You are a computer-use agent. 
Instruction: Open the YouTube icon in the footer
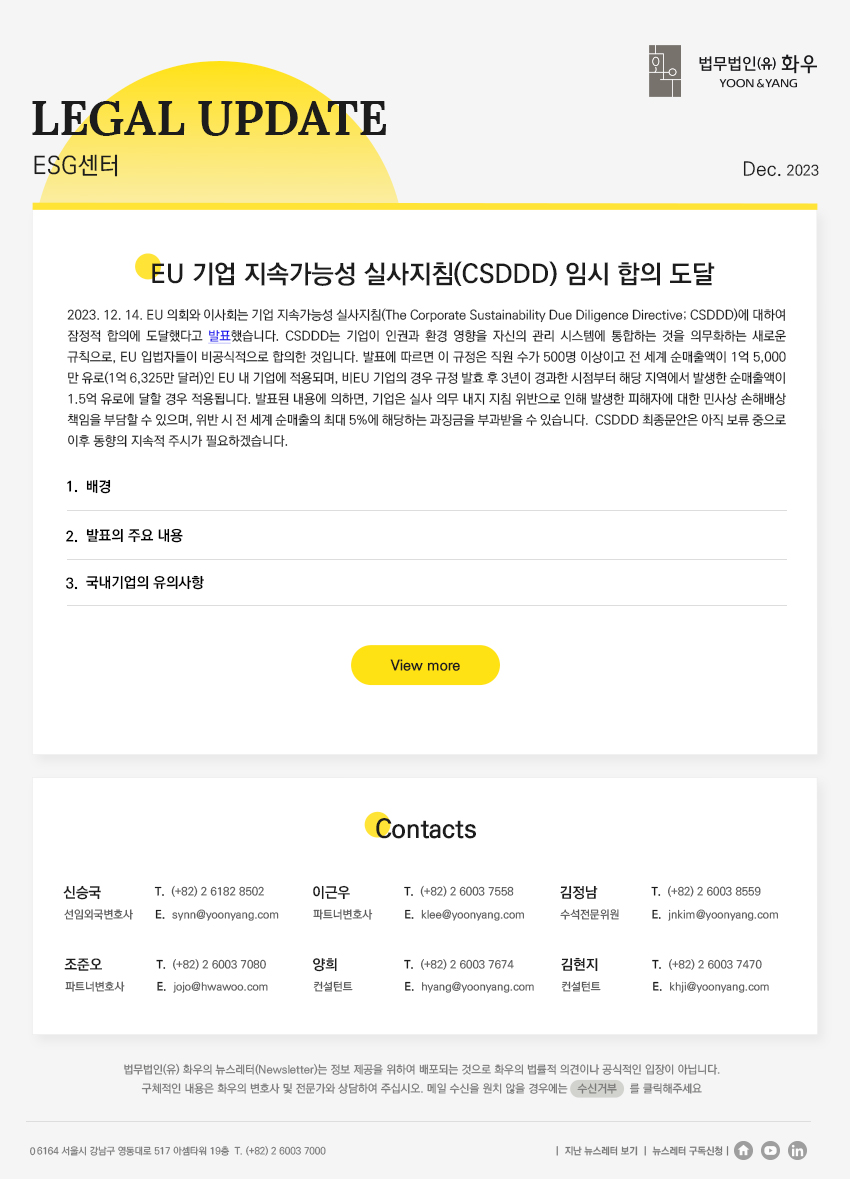(x=770, y=1150)
